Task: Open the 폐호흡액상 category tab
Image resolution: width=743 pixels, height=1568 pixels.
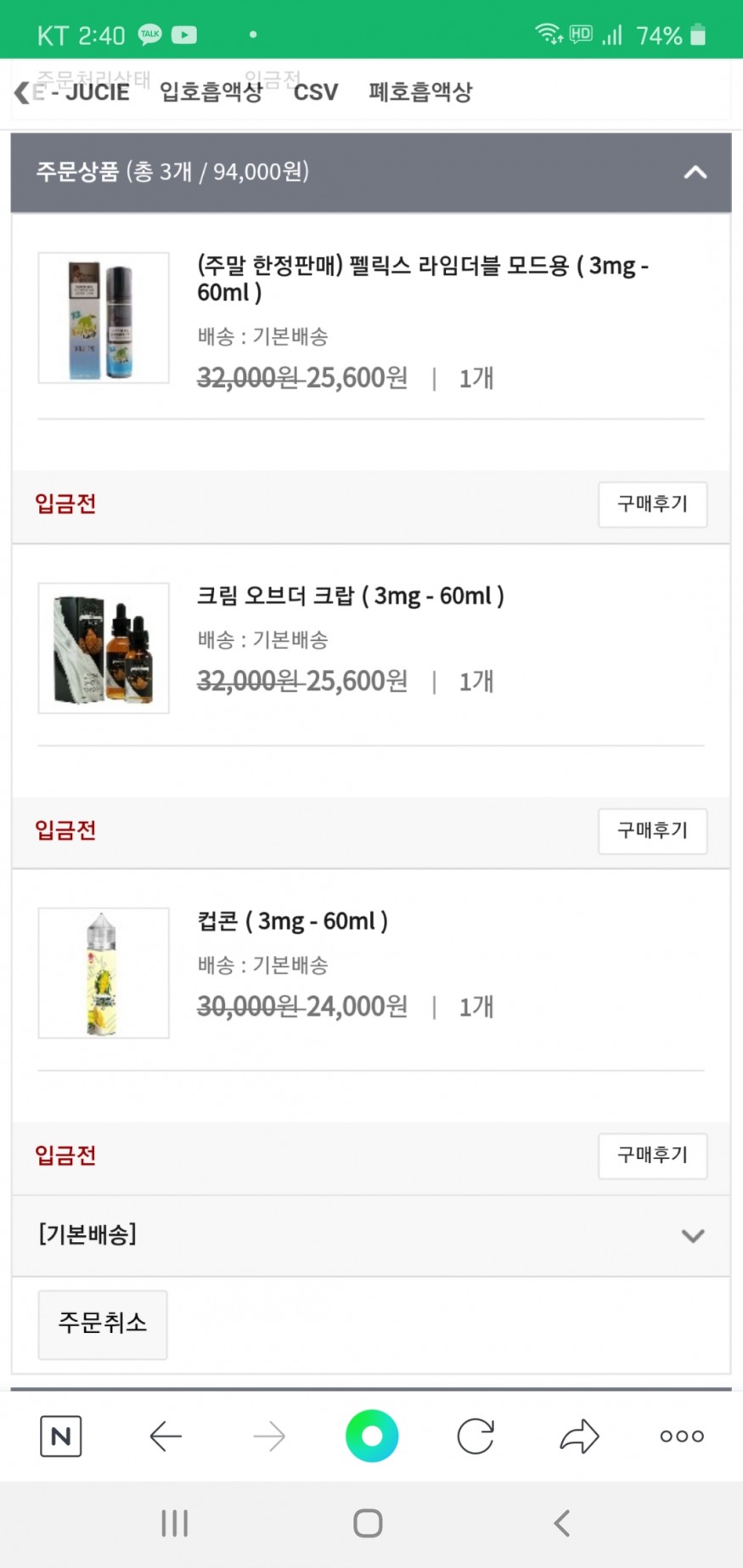Action: tap(420, 92)
